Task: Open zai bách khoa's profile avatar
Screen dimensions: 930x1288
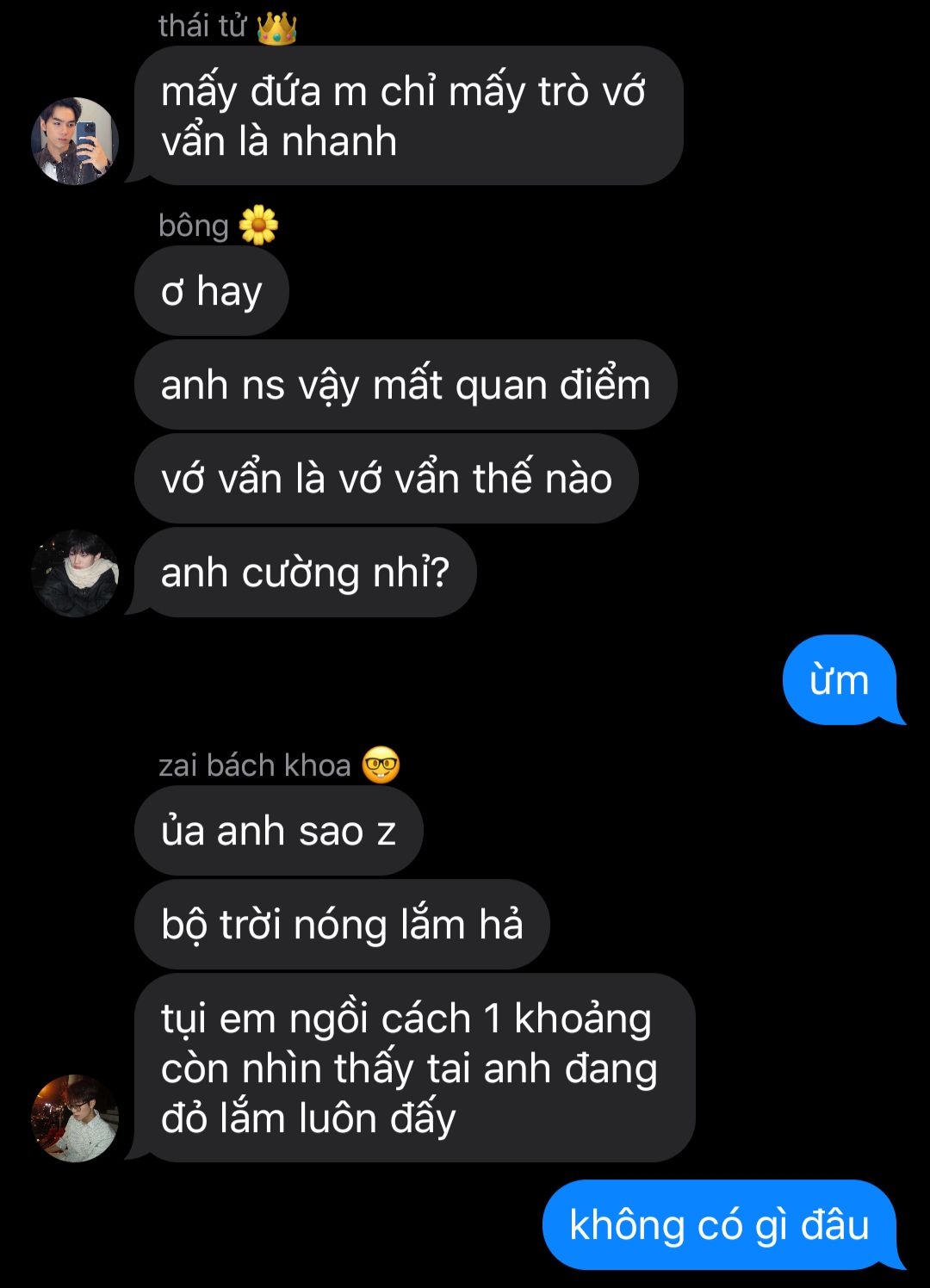Action: [75, 1118]
